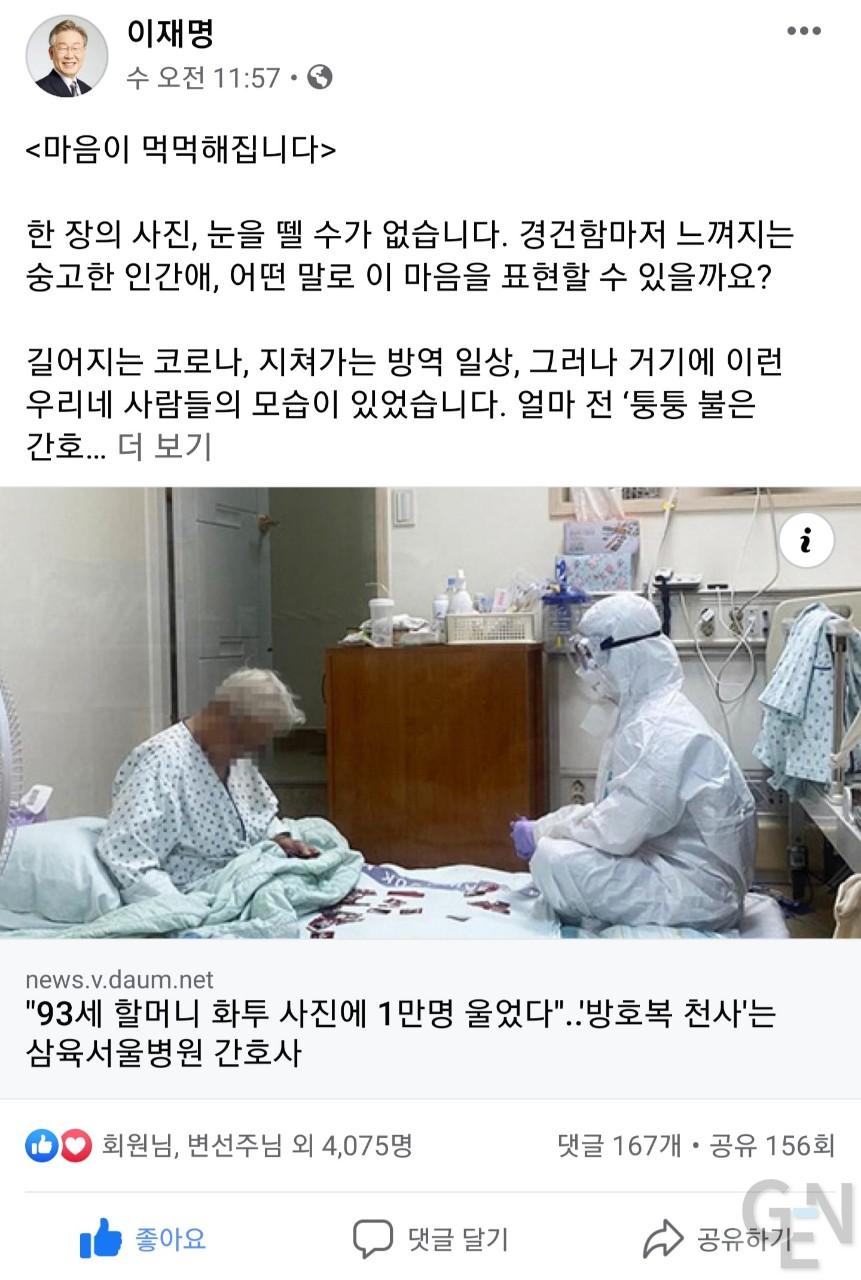The height and width of the screenshot is (1280, 861).
Task: View the list of 4,075 reactions
Action: click(256, 1145)
